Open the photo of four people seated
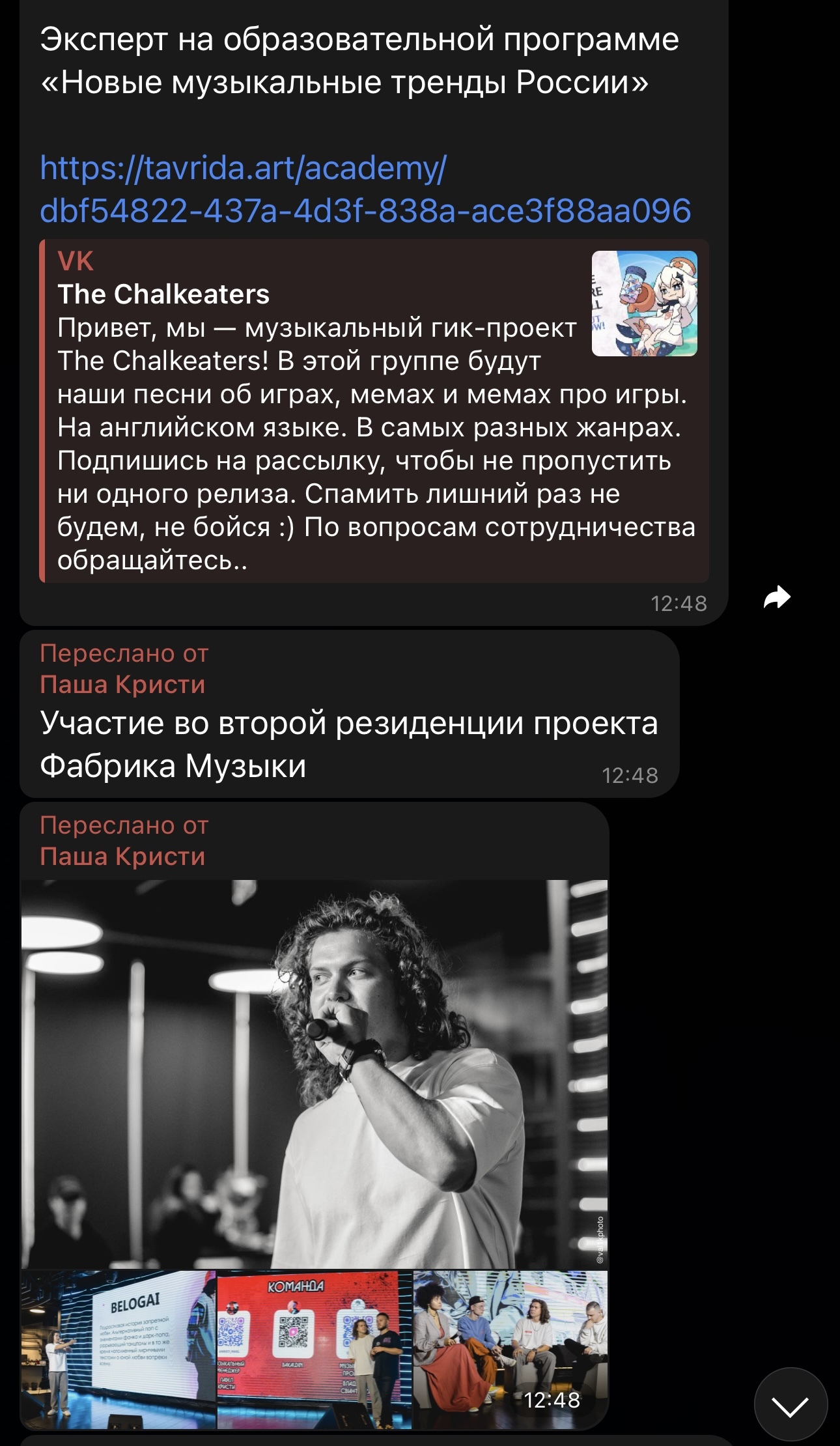The height and width of the screenshot is (1446, 840). pyautogui.click(x=511, y=1335)
